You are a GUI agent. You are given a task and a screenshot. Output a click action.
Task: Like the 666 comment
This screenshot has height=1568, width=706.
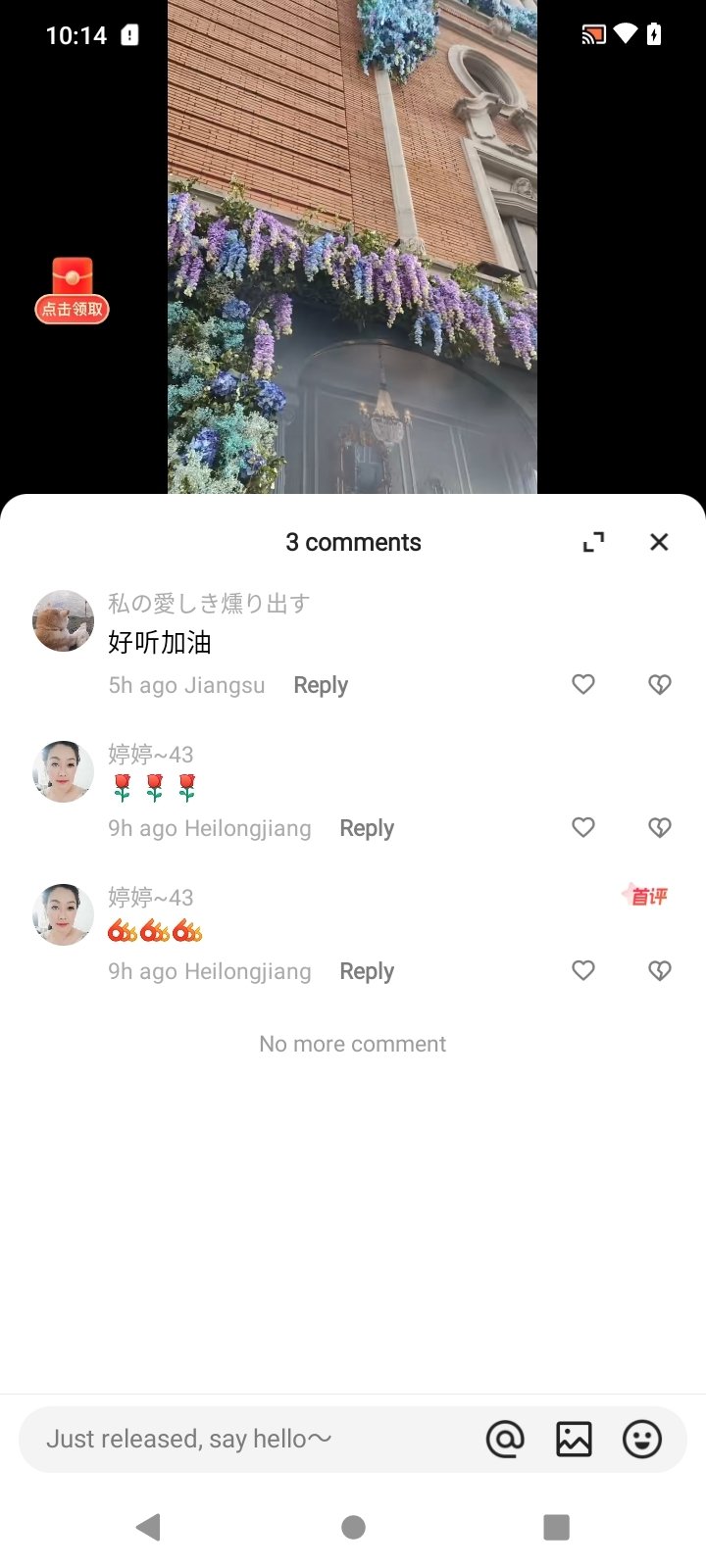583,970
